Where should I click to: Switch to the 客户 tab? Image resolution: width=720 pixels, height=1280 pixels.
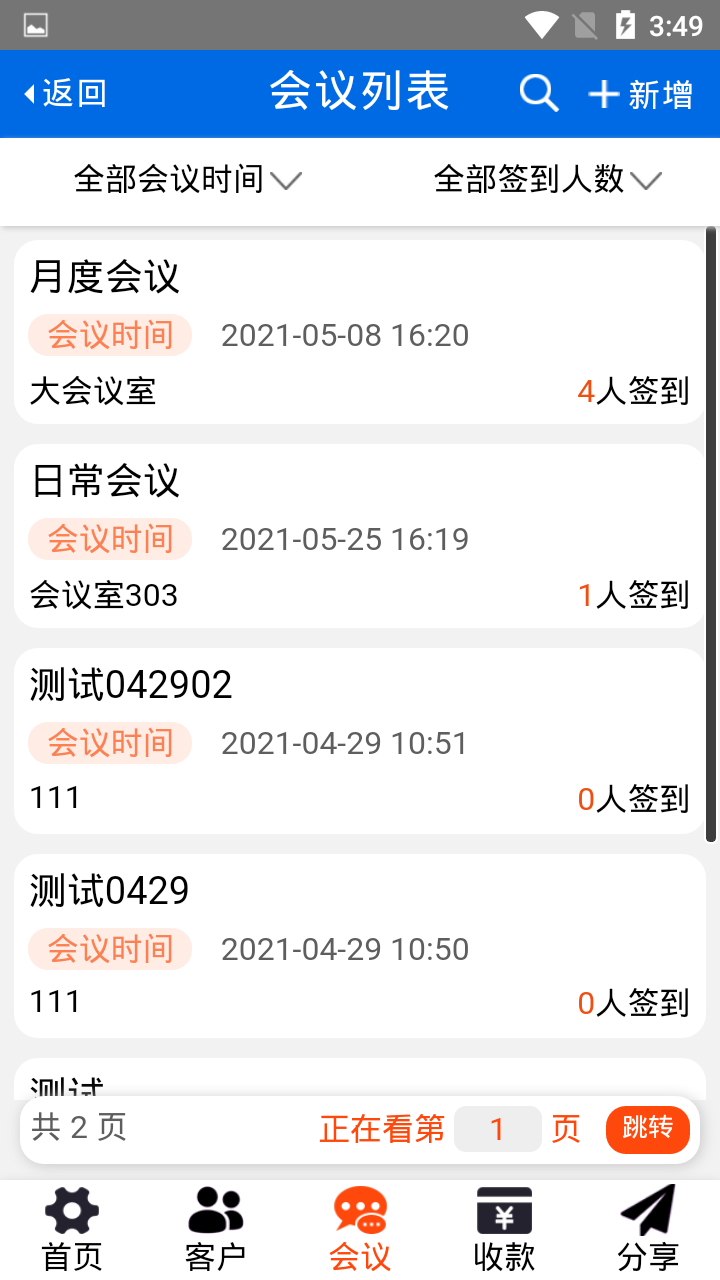(216, 1230)
